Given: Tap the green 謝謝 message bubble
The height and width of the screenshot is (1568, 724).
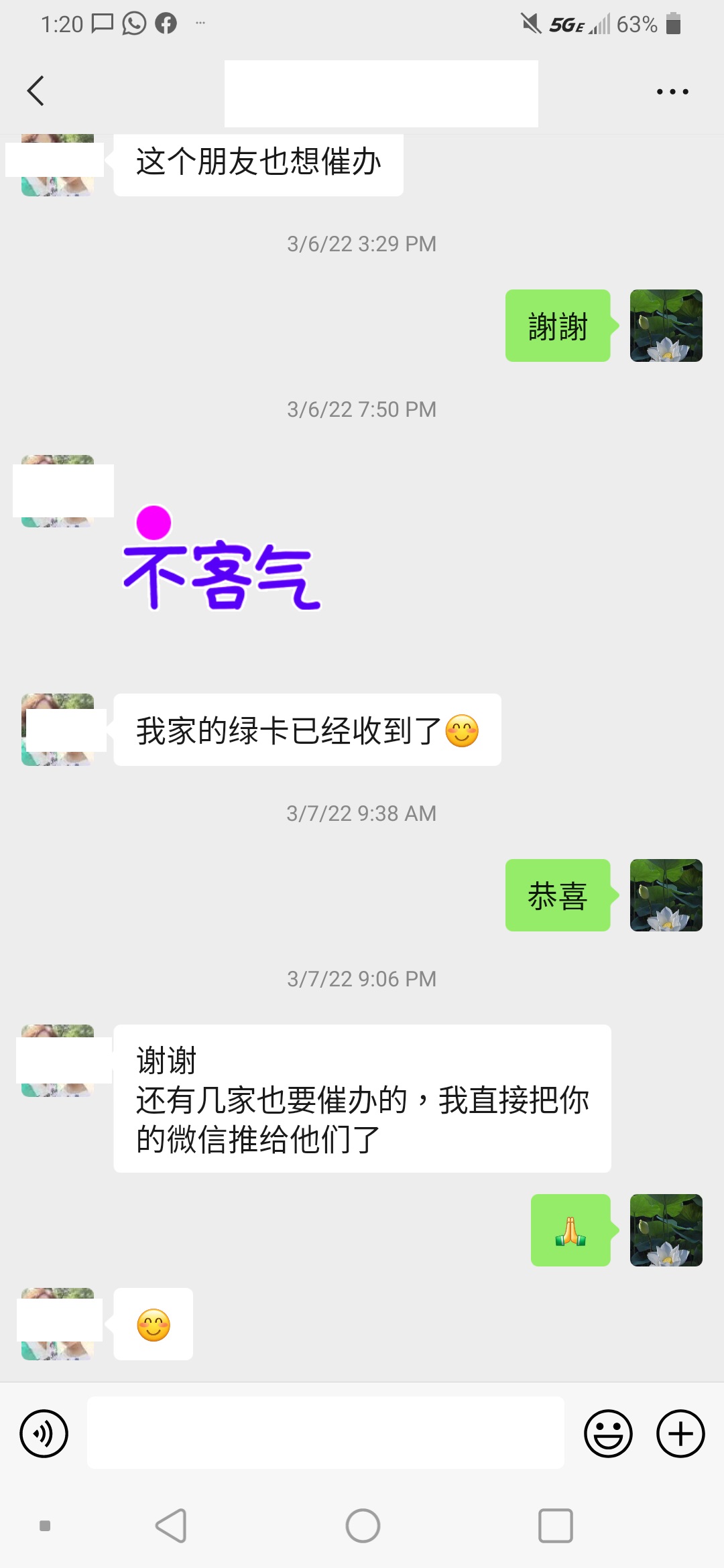Looking at the screenshot, I should (557, 325).
